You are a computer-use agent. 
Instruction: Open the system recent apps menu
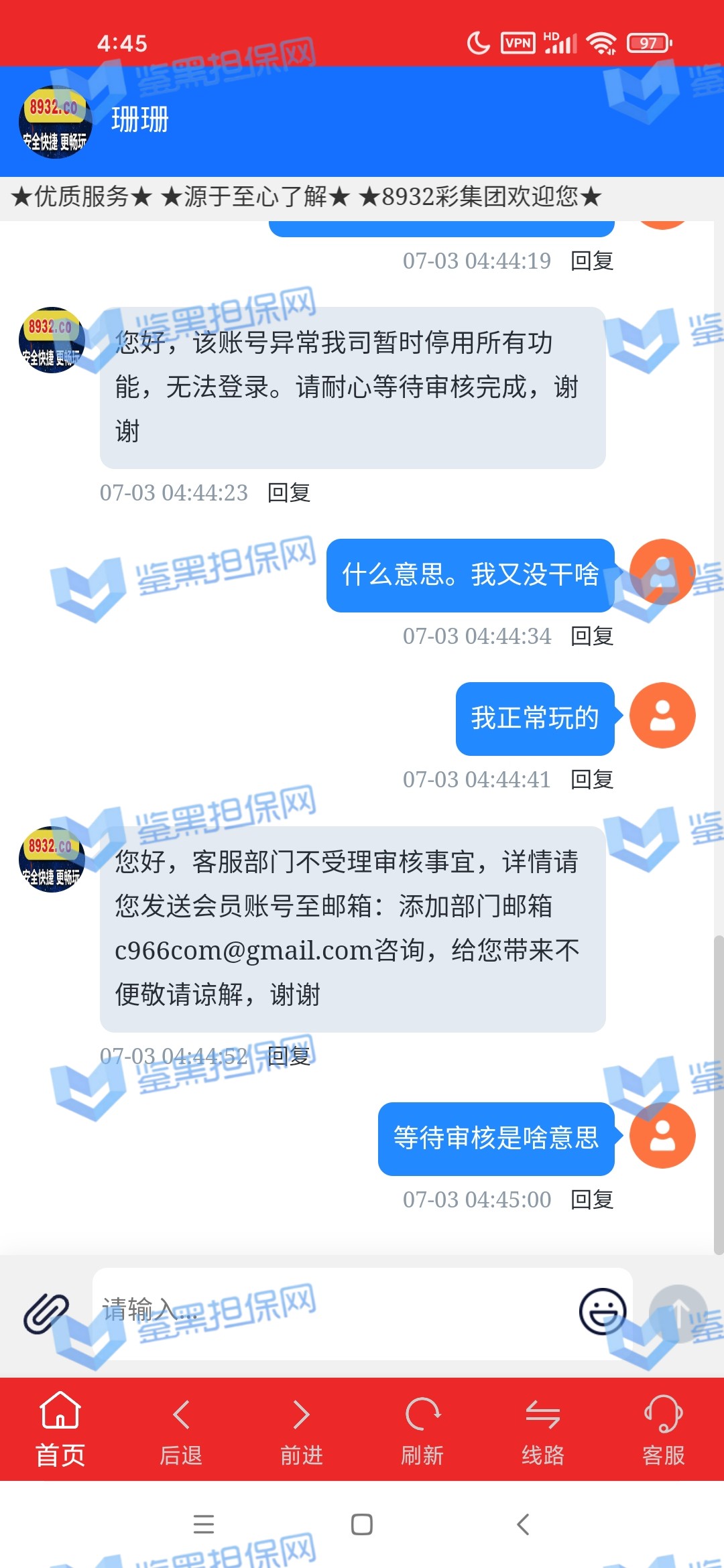(x=204, y=1524)
